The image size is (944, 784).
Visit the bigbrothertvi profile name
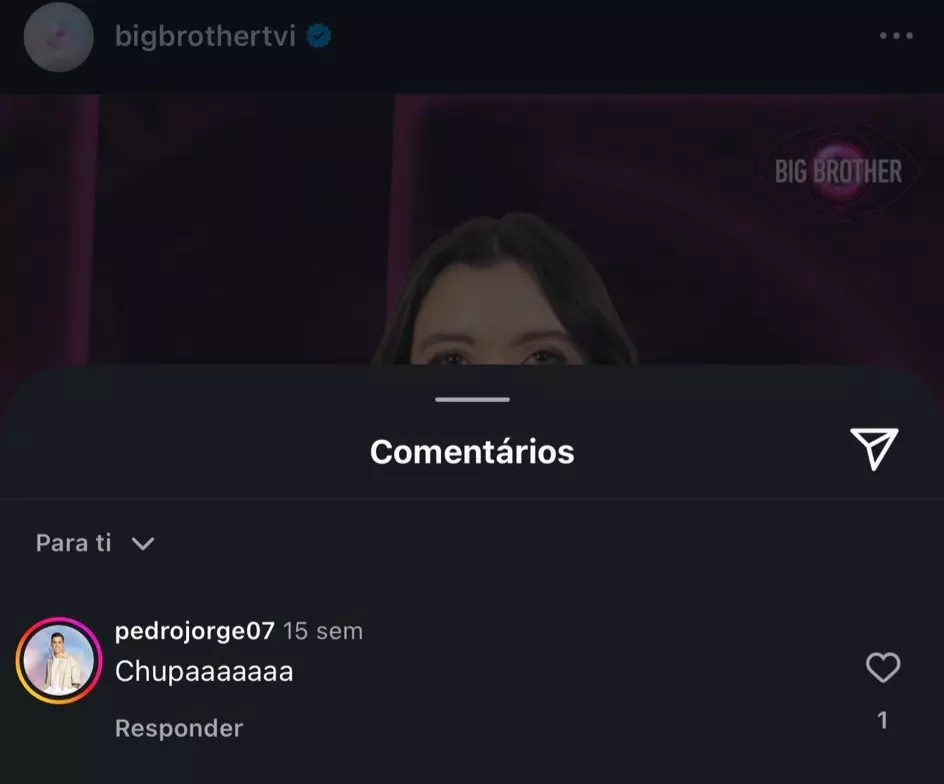click(205, 37)
